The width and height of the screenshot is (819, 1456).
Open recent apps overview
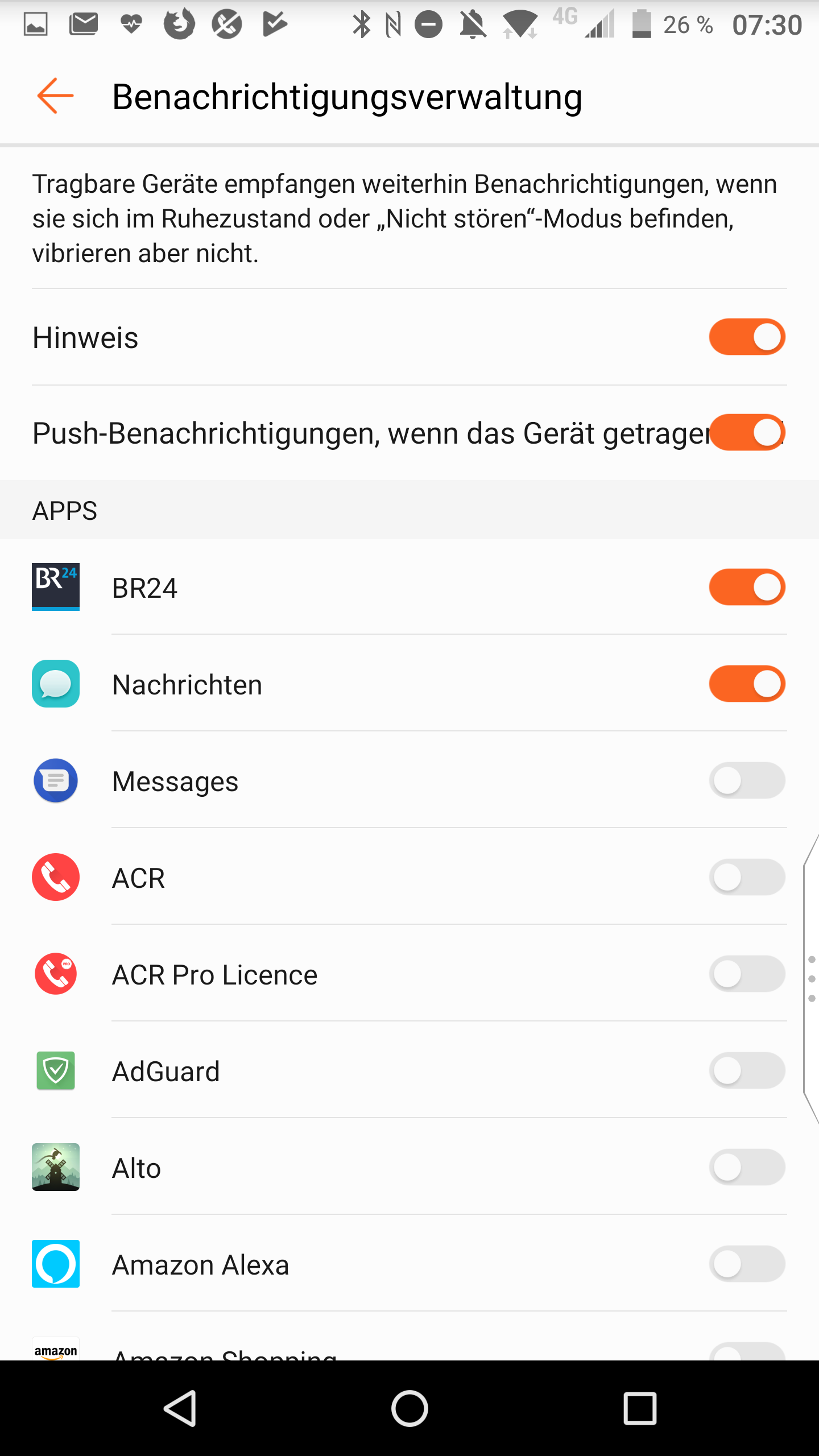click(x=640, y=1408)
